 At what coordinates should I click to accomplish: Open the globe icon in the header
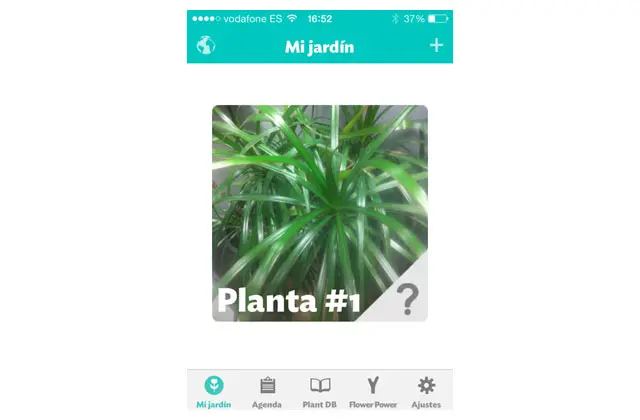pos(206,46)
